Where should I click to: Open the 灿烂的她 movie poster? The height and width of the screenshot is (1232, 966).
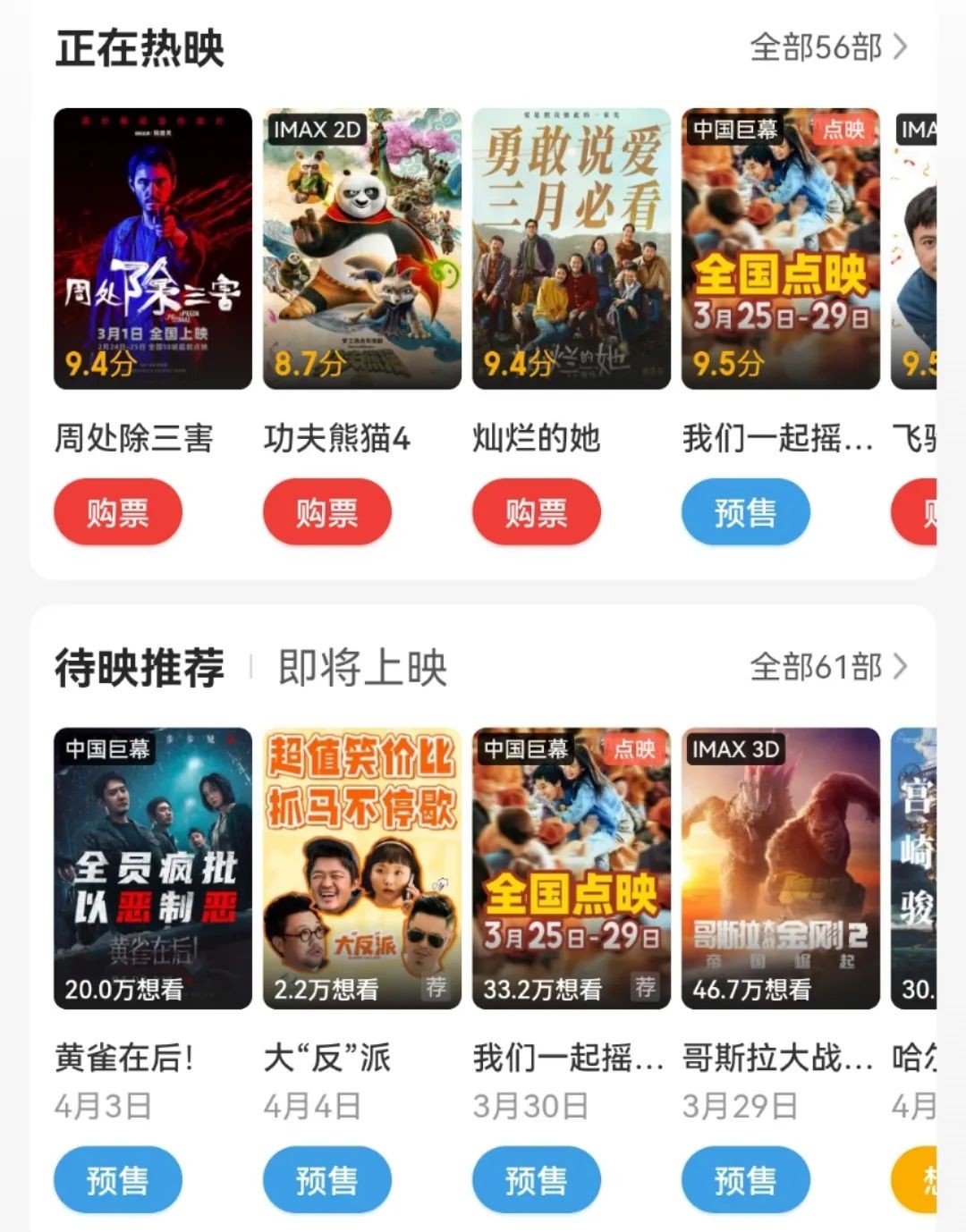click(x=572, y=249)
